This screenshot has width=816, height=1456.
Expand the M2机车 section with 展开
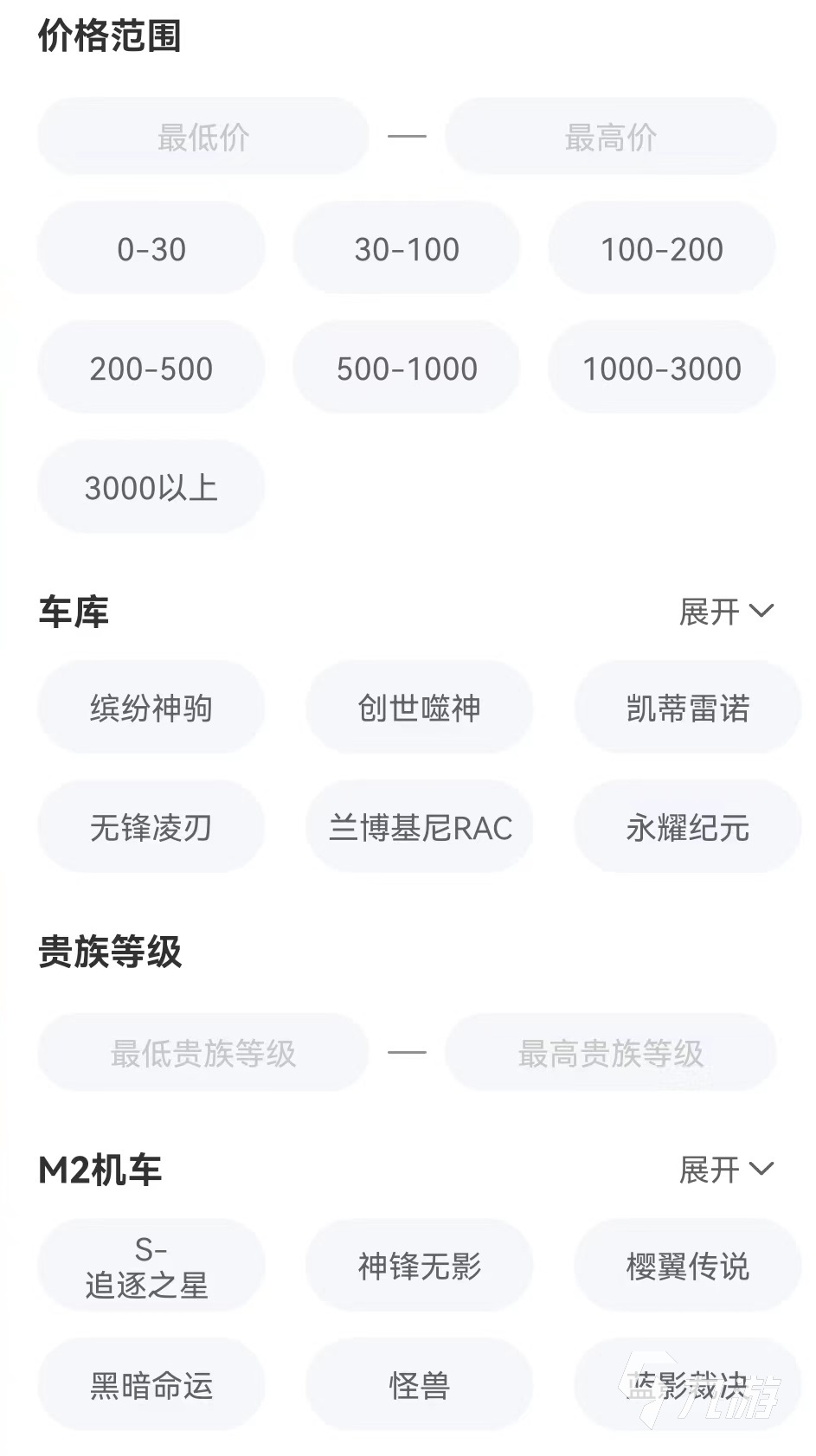725,1170
